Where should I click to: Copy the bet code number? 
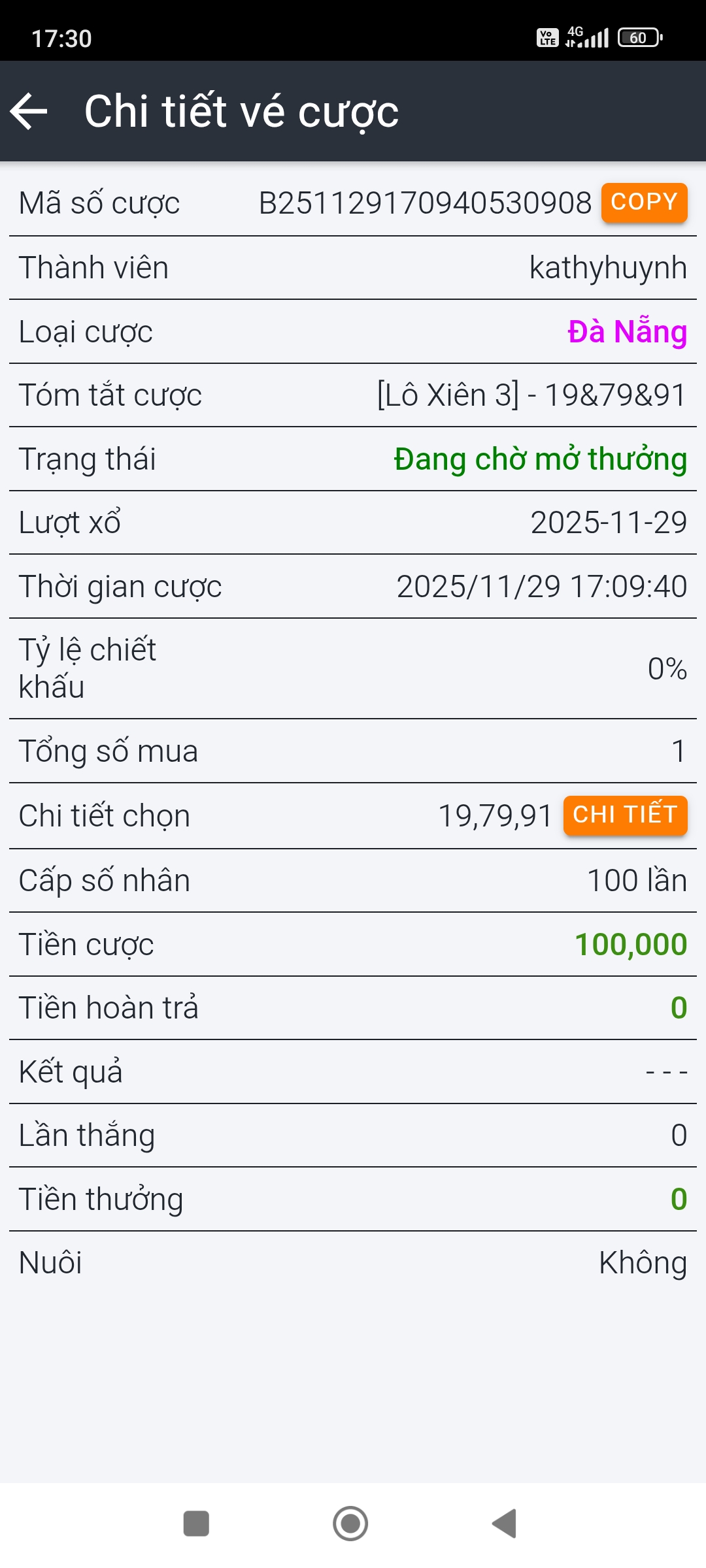644,203
